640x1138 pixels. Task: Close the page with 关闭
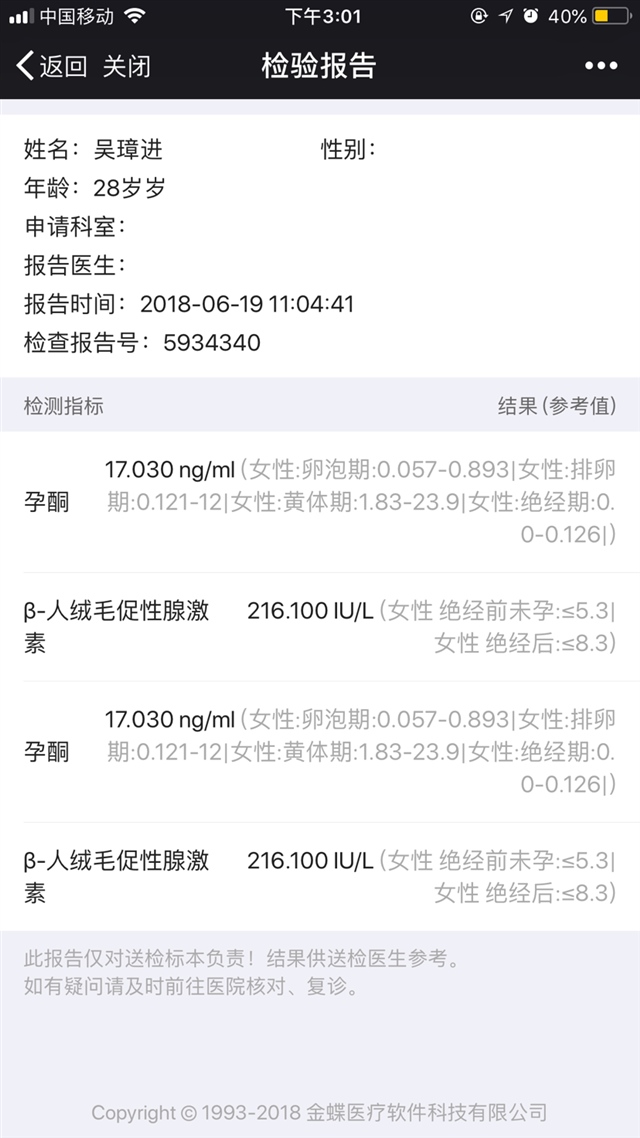127,67
